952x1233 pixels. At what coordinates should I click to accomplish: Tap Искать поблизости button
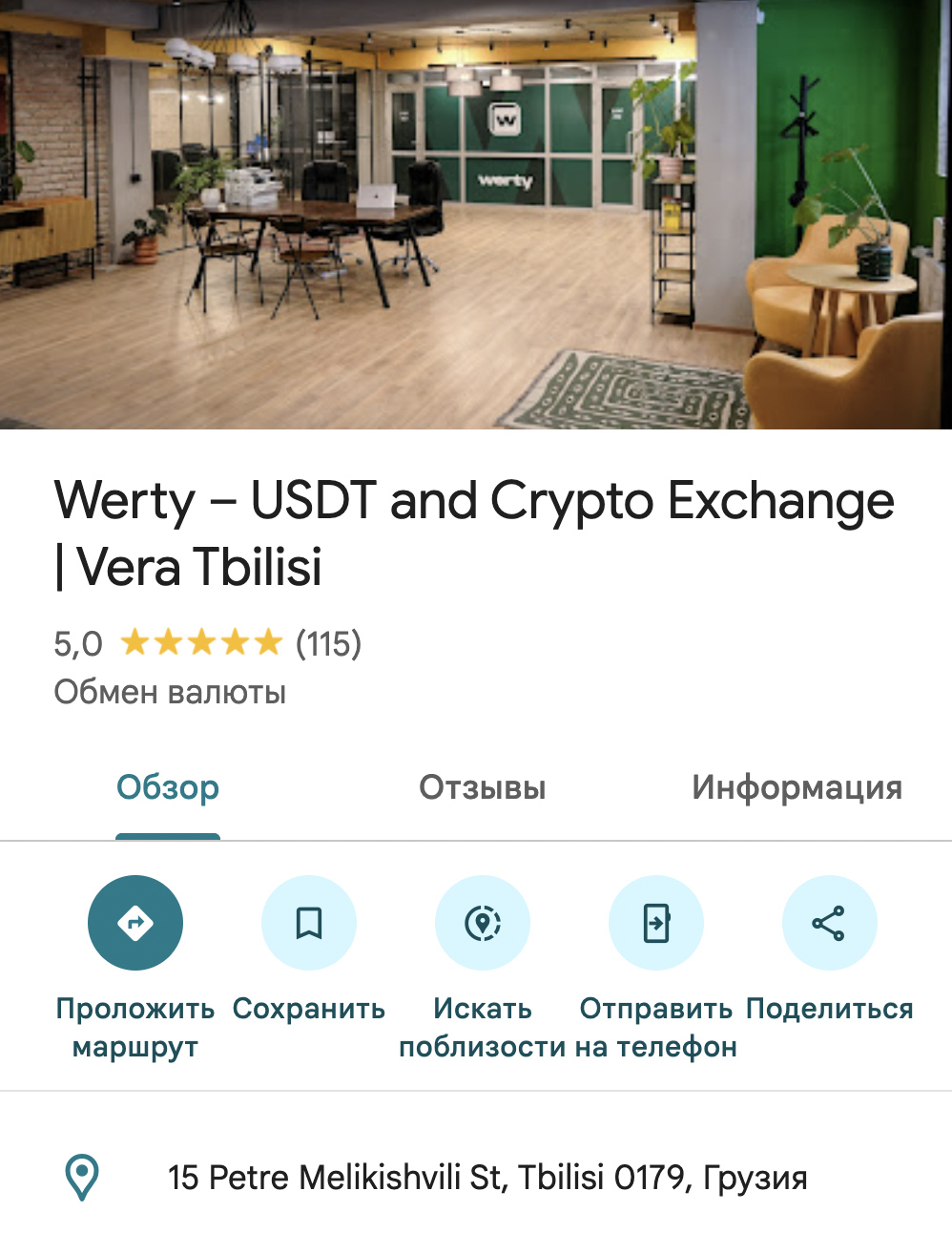[483, 923]
